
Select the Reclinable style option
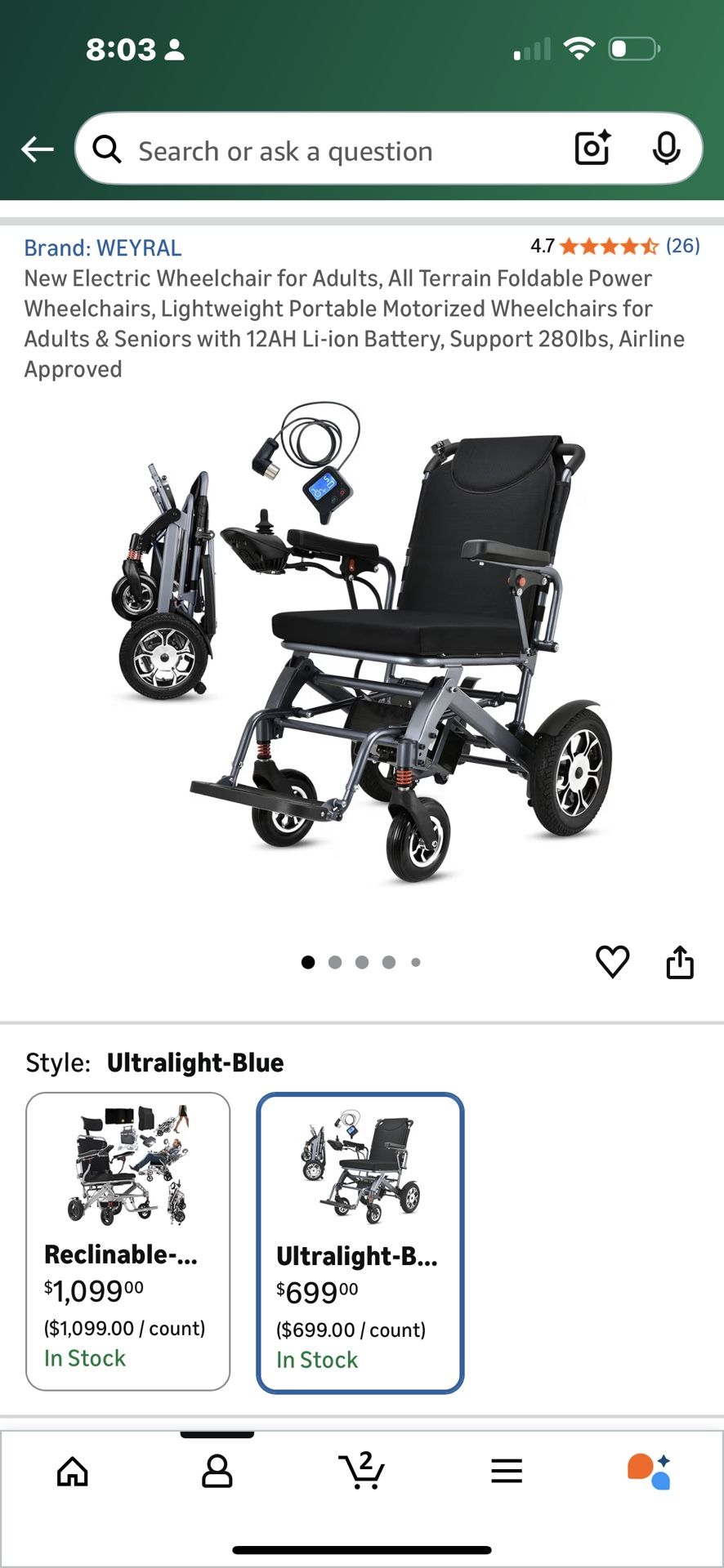(x=127, y=1241)
